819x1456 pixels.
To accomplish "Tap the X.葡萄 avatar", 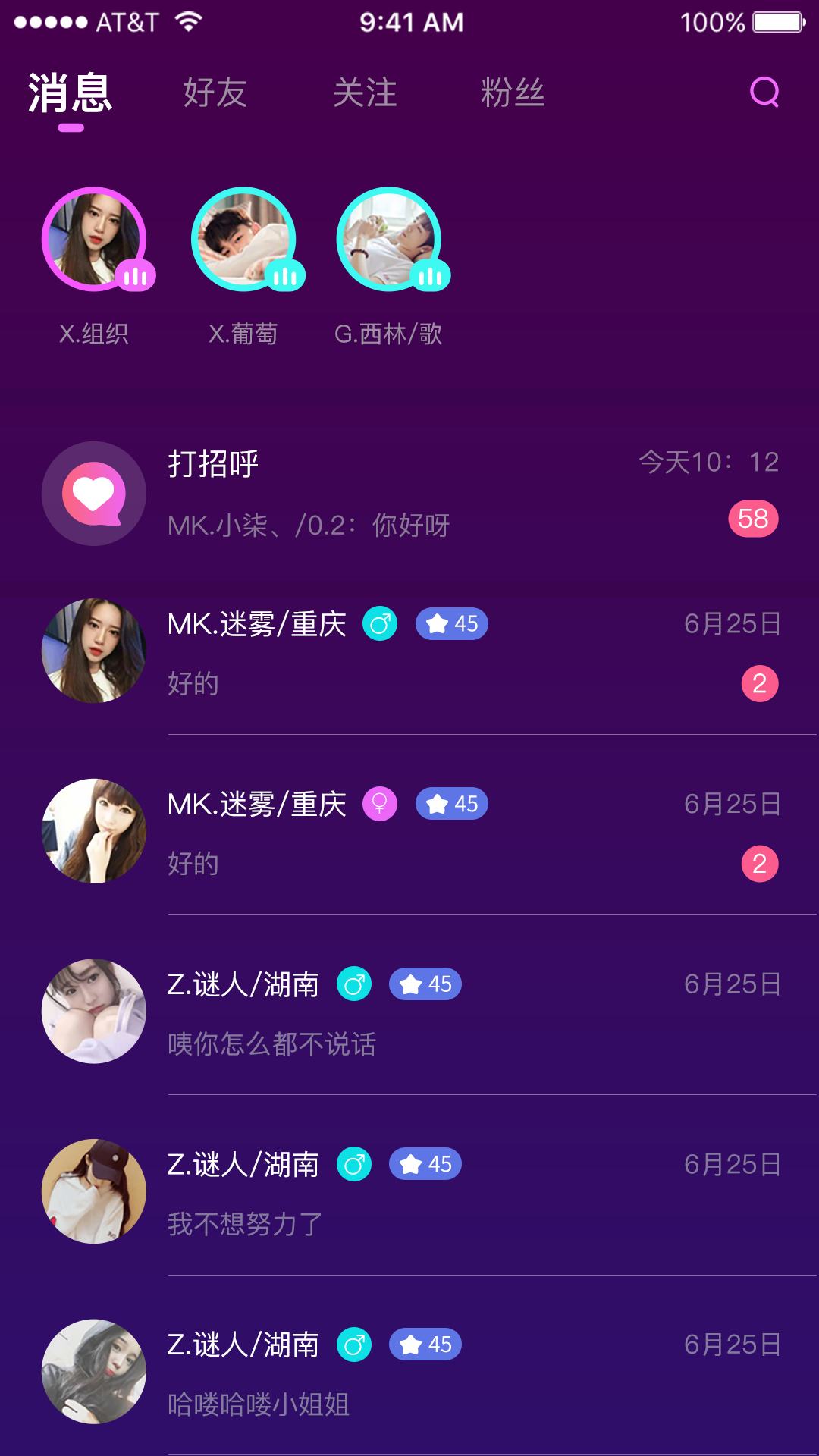I will pos(243,239).
